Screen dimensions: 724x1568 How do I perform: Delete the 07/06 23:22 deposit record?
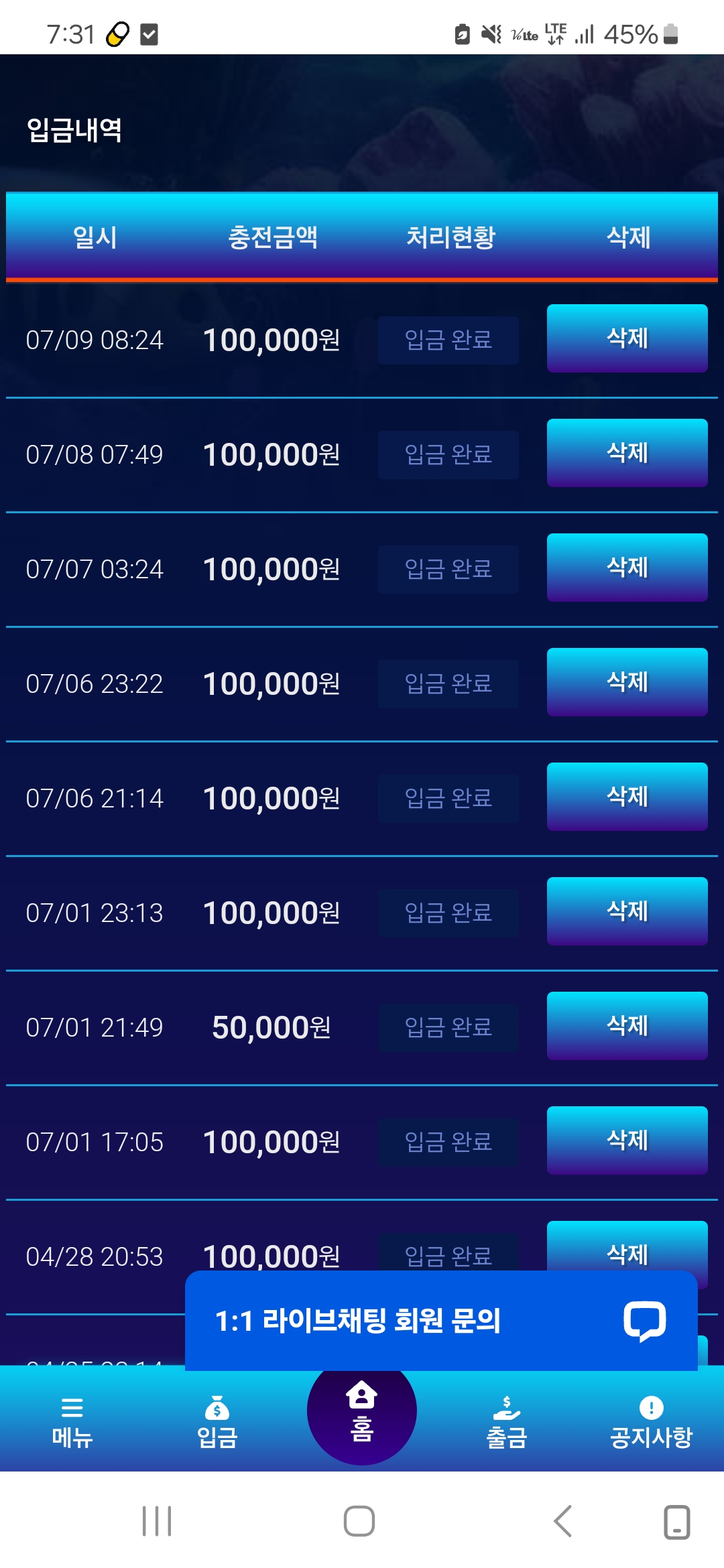click(627, 682)
